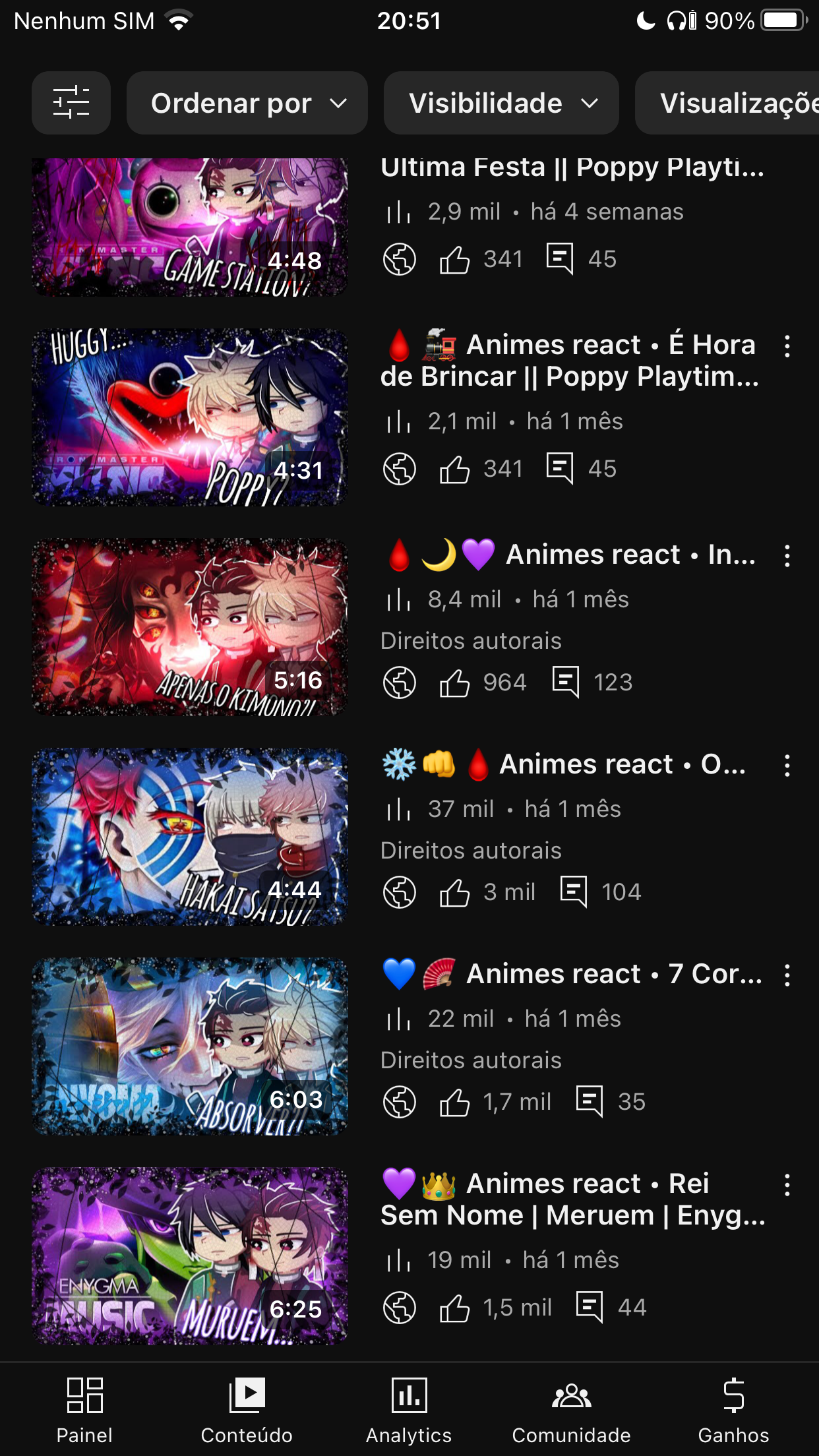
Task: Open the filter sliders icon
Action: click(x=71, y=103)
